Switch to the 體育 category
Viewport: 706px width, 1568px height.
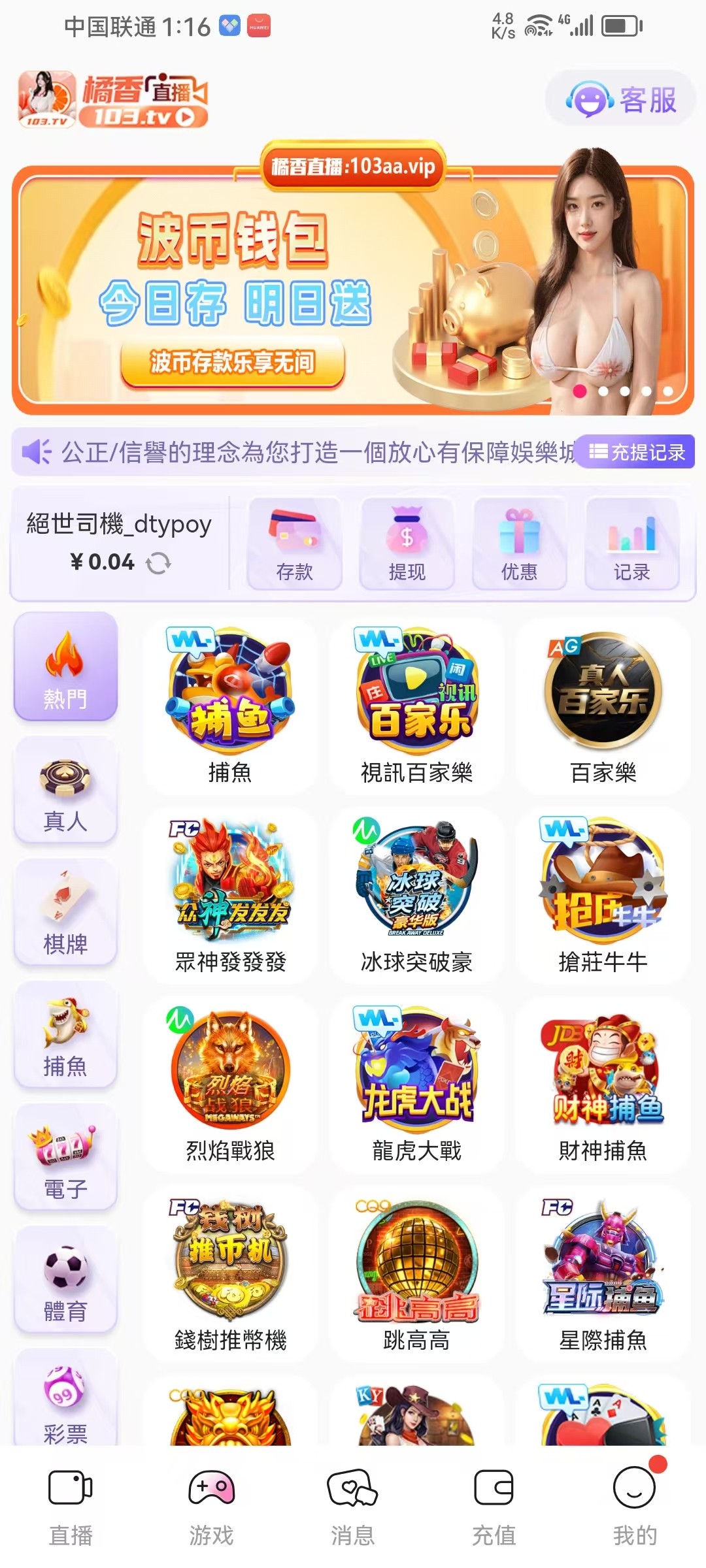(x=65, y=1281)
